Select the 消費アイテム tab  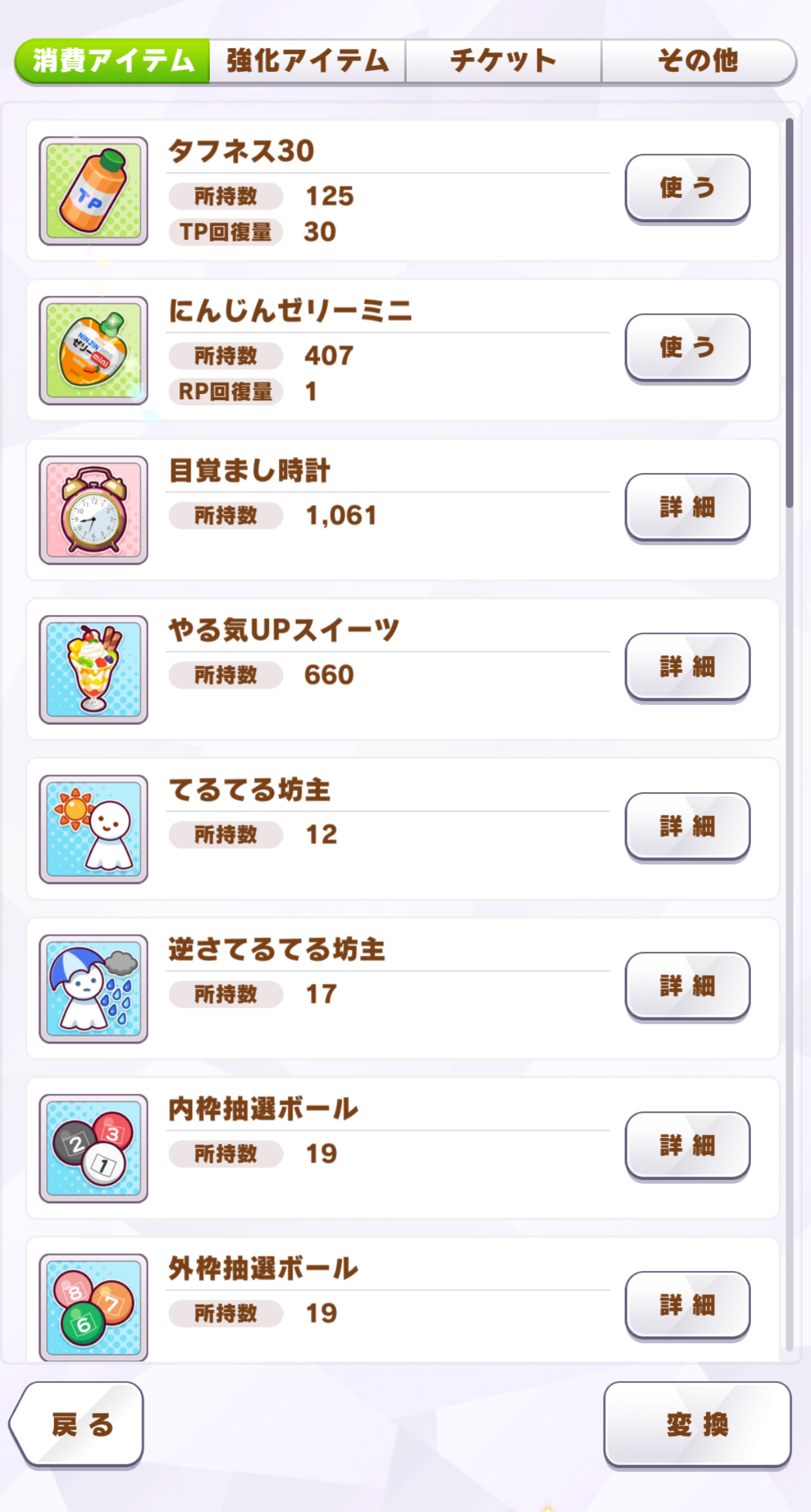pos(113,61)
